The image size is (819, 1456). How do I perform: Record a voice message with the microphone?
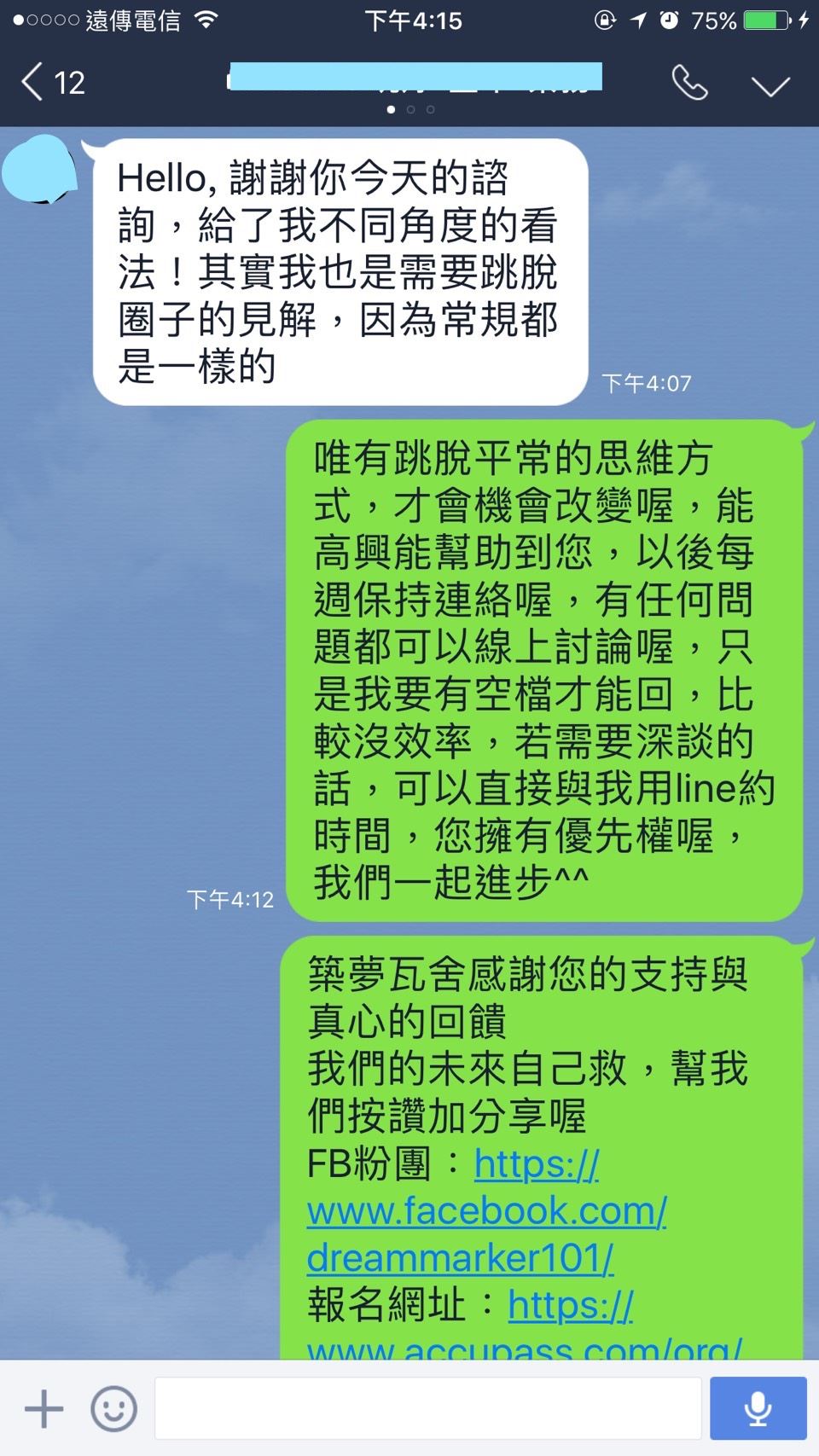758,1408
